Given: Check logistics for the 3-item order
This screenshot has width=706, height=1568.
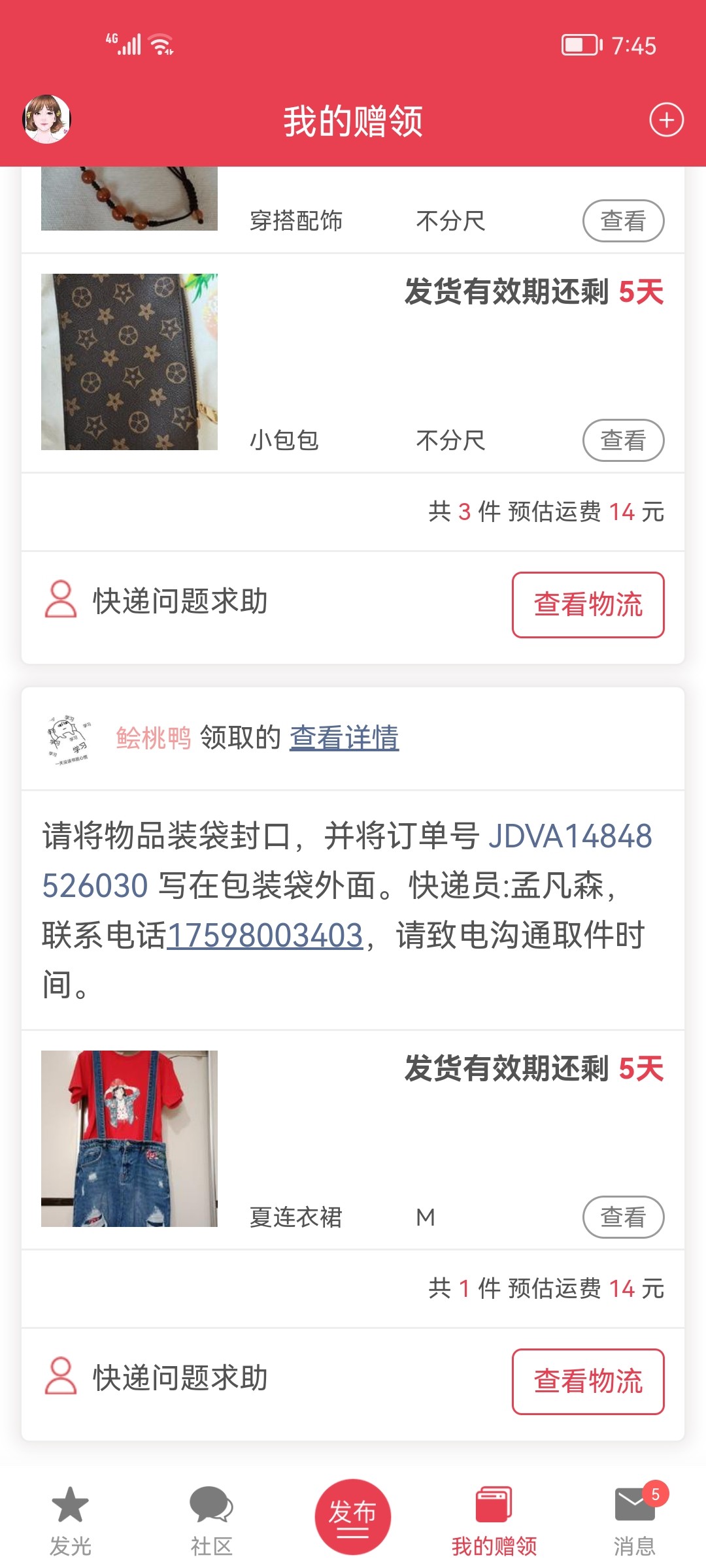Looking at the screenshot, I should coord(588,605).
